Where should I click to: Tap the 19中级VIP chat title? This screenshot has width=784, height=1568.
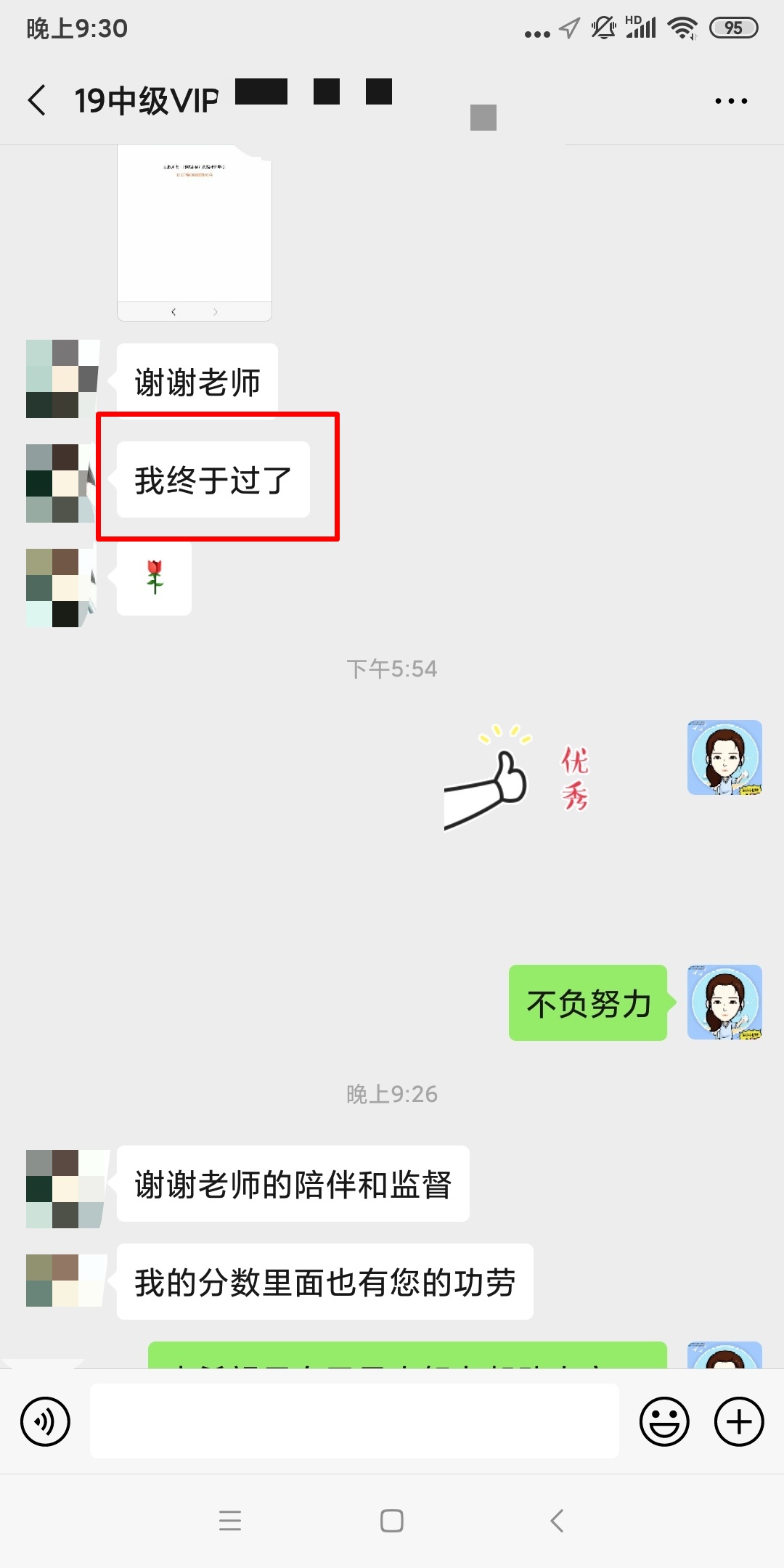tap(145, 100)
